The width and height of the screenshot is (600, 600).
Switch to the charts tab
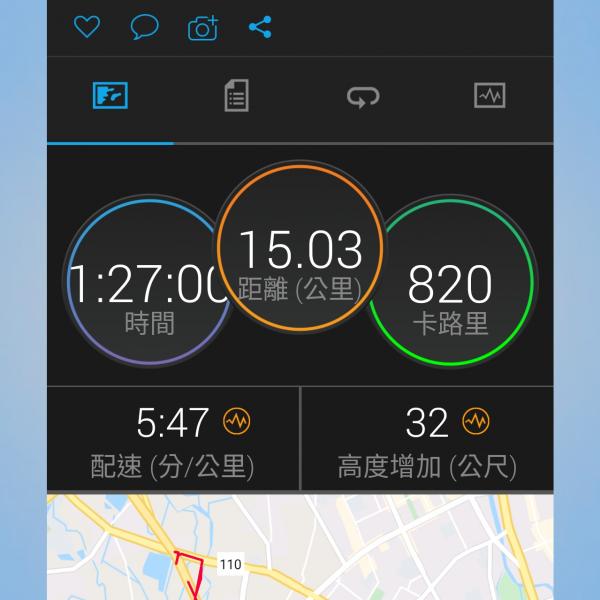pyautogui.click(x=489, y=97)
